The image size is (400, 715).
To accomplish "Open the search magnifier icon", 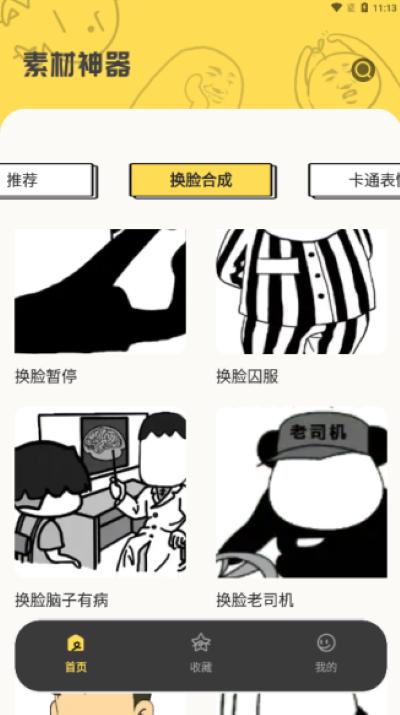I will coord(363,70).
